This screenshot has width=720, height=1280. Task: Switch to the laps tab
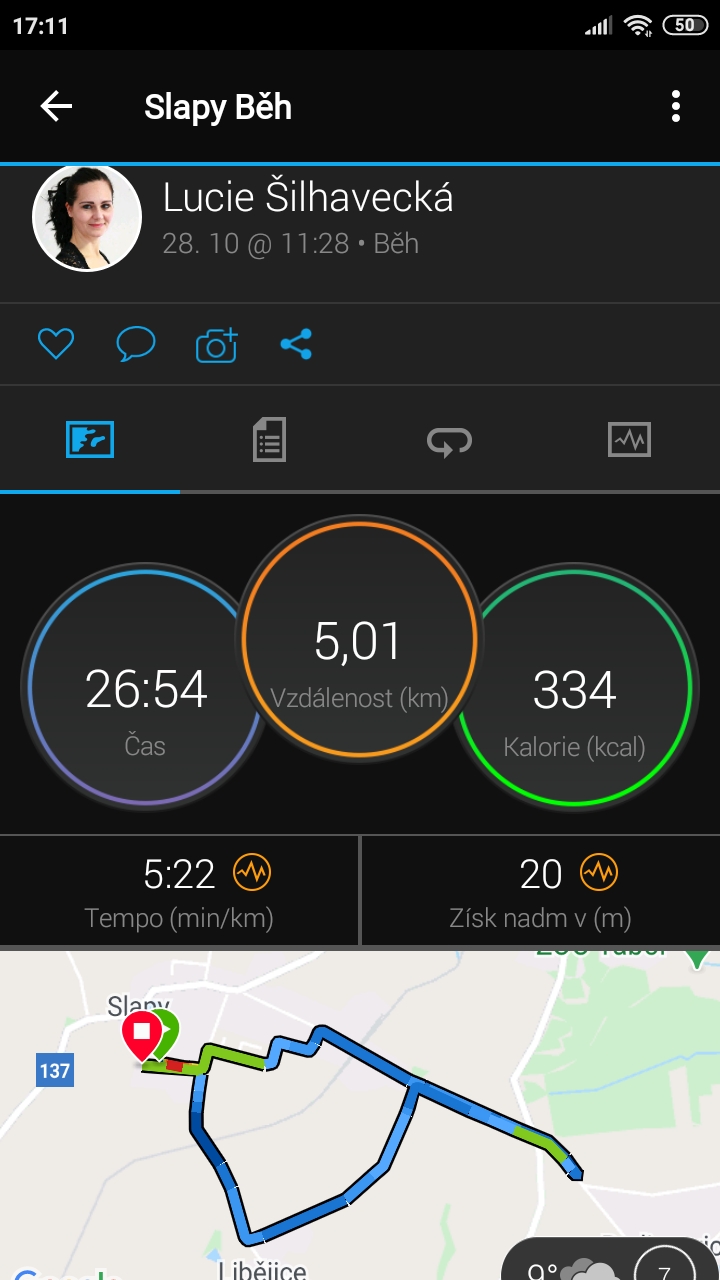point(450,440)
